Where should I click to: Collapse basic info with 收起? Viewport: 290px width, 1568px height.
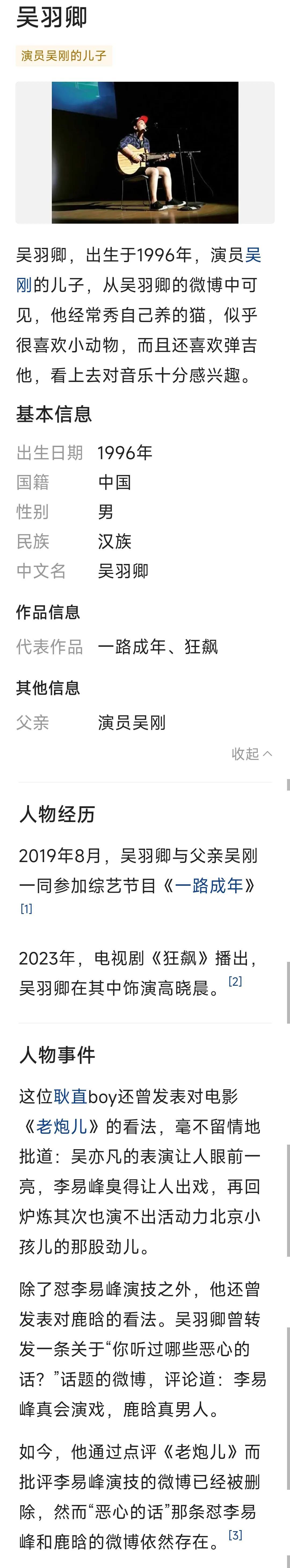coord(251,753)
